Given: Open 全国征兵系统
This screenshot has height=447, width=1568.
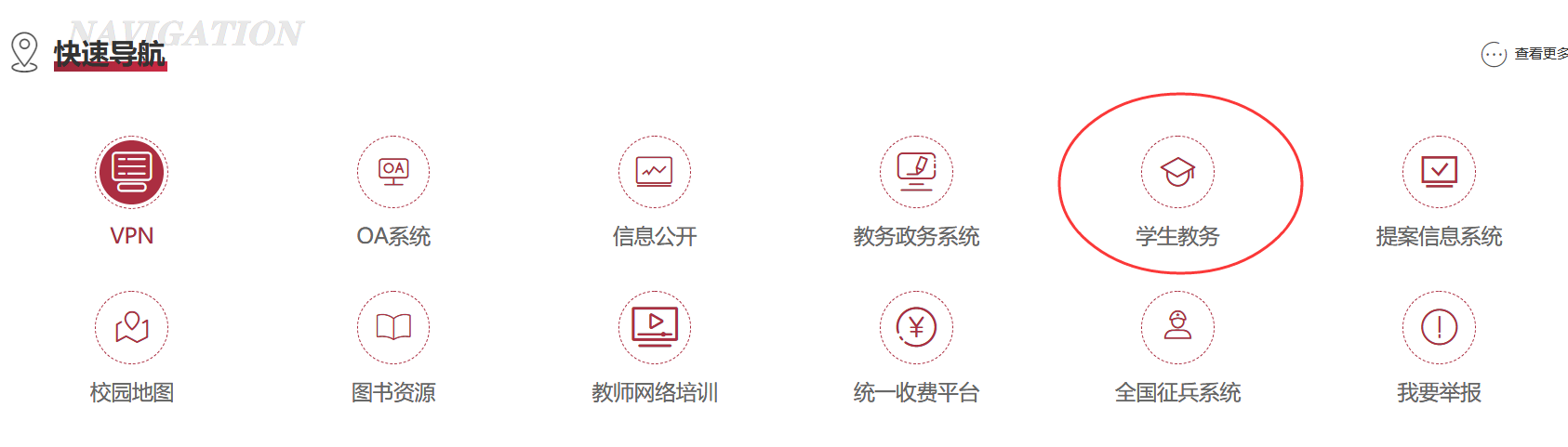Looking at the screenshot, I should 1177,328.
